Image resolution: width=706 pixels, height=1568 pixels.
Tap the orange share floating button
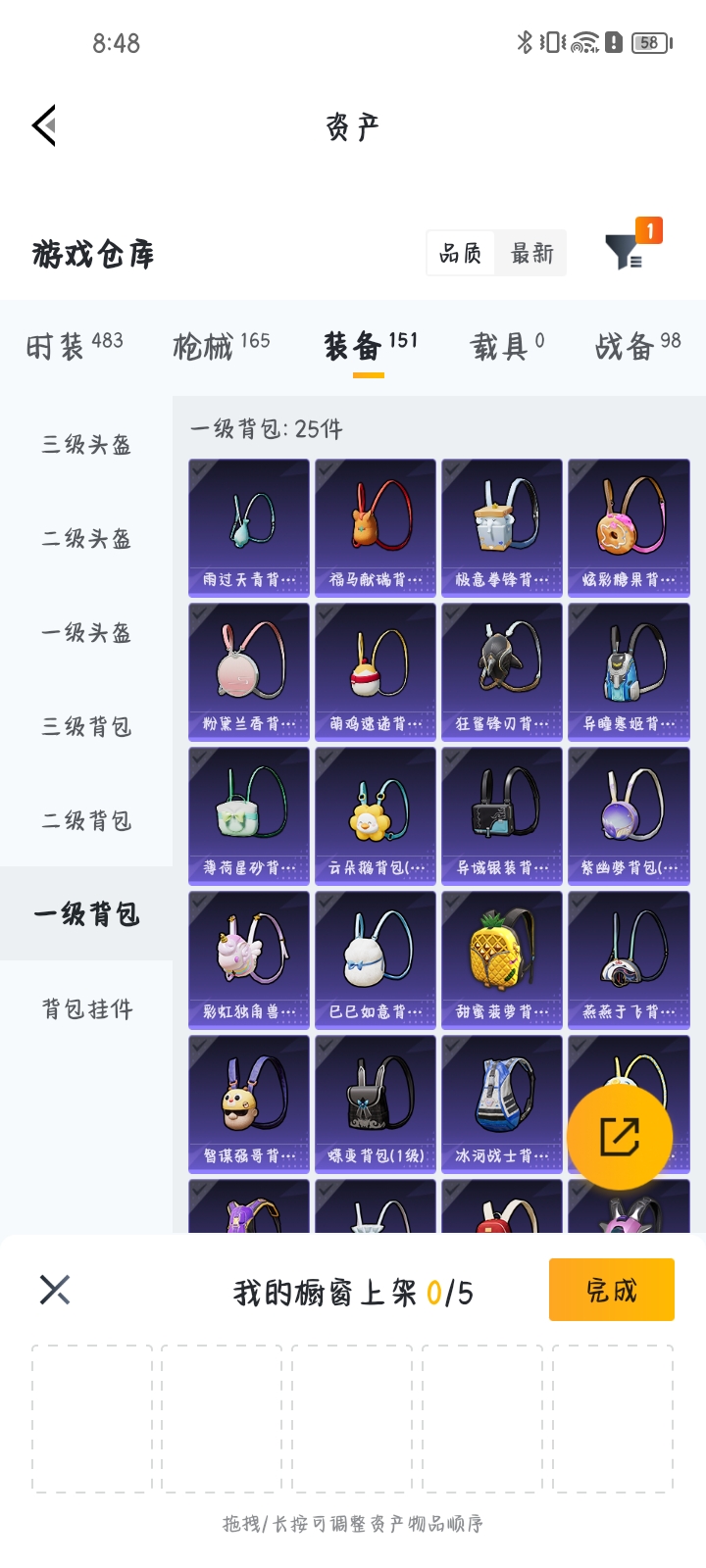click(x=620, y=1137)
